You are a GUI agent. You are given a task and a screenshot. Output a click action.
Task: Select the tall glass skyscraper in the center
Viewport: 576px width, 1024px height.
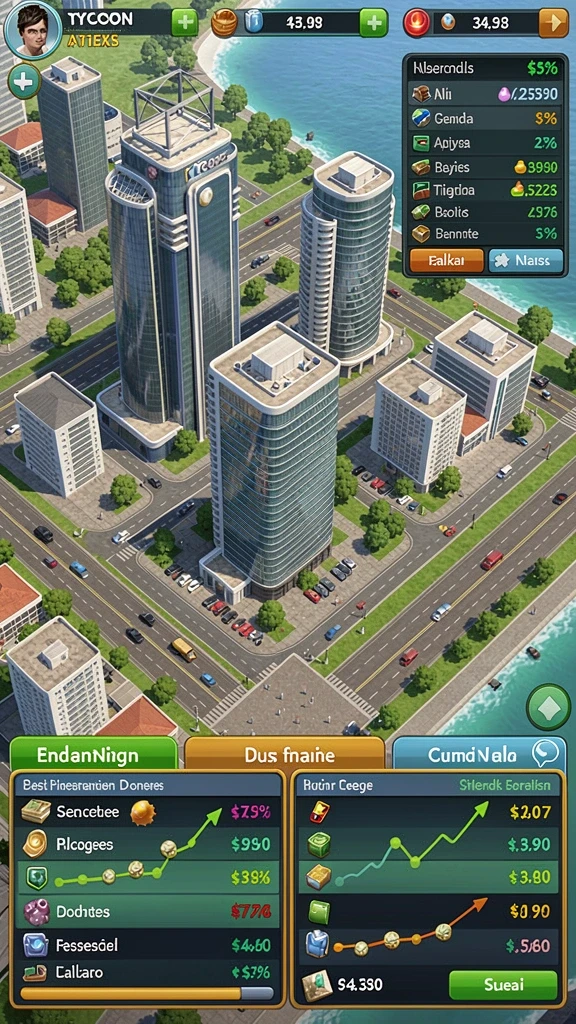coord(271,457)
